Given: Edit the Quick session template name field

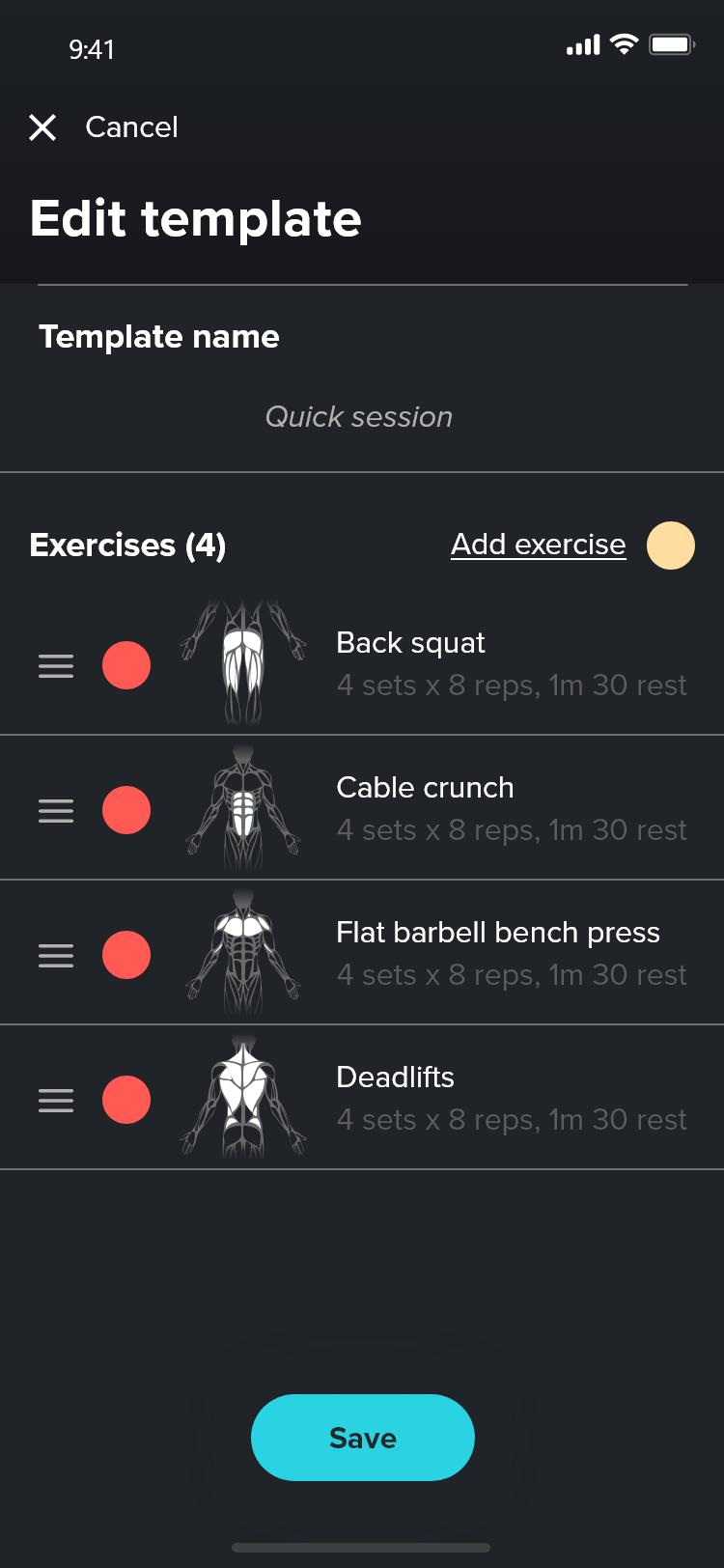Looking at the screenshot, I should point(359,417).
